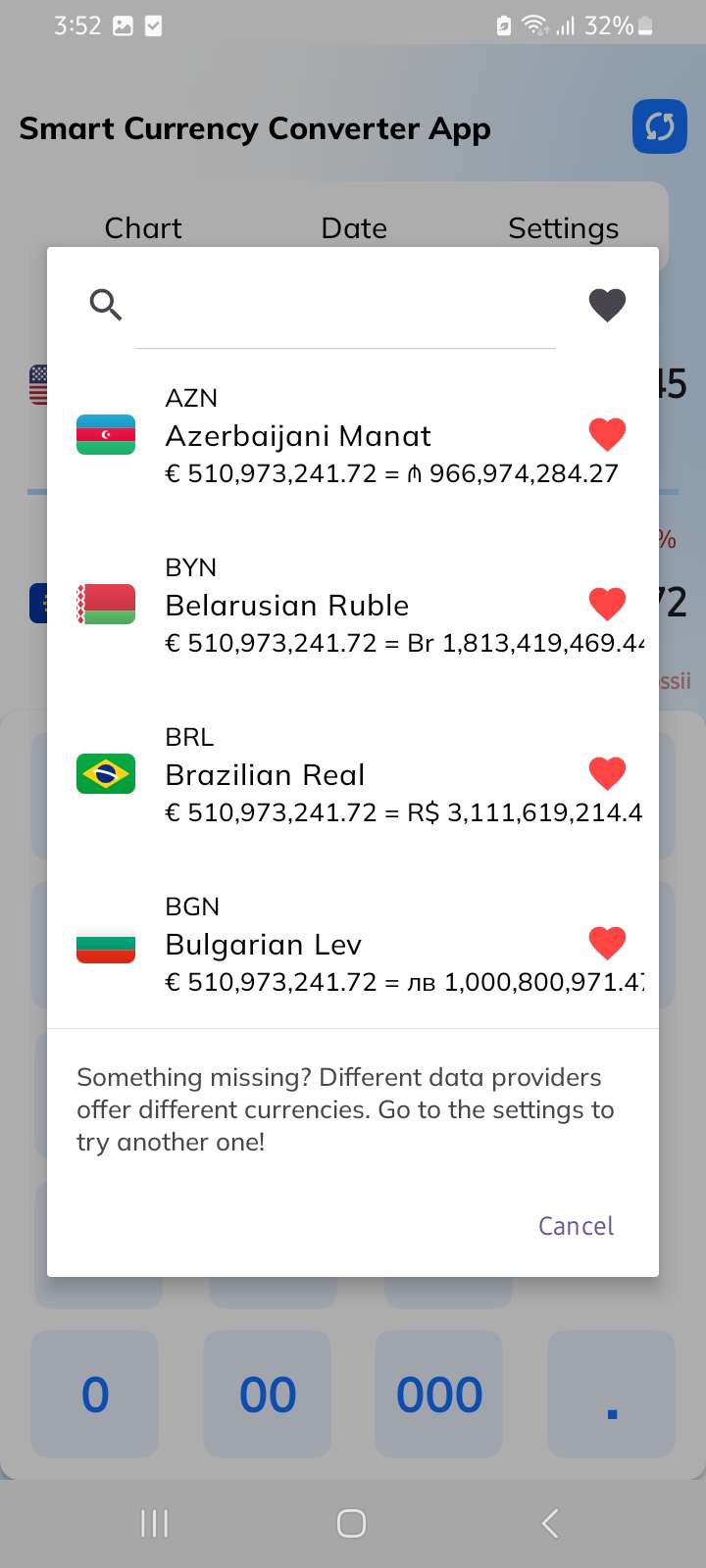Toggle the heart next to Brazilian Real

coord(607,773)
